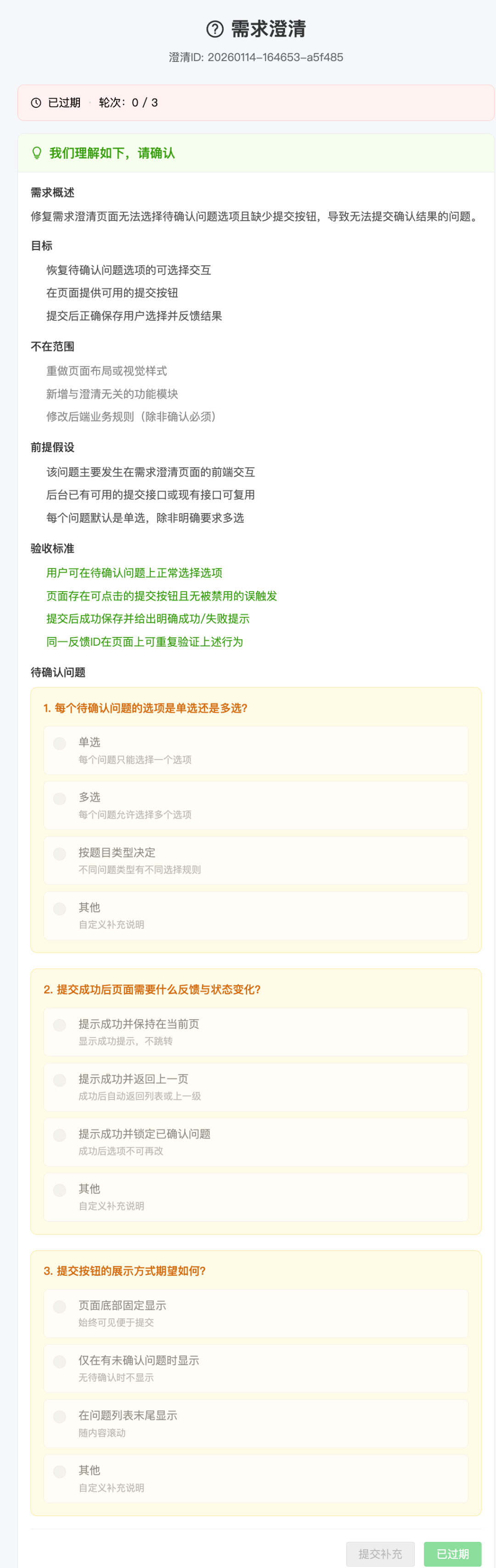Select 仅在有未确认问题时显示
496x1568 pixels.
(x=60, y=1361)
